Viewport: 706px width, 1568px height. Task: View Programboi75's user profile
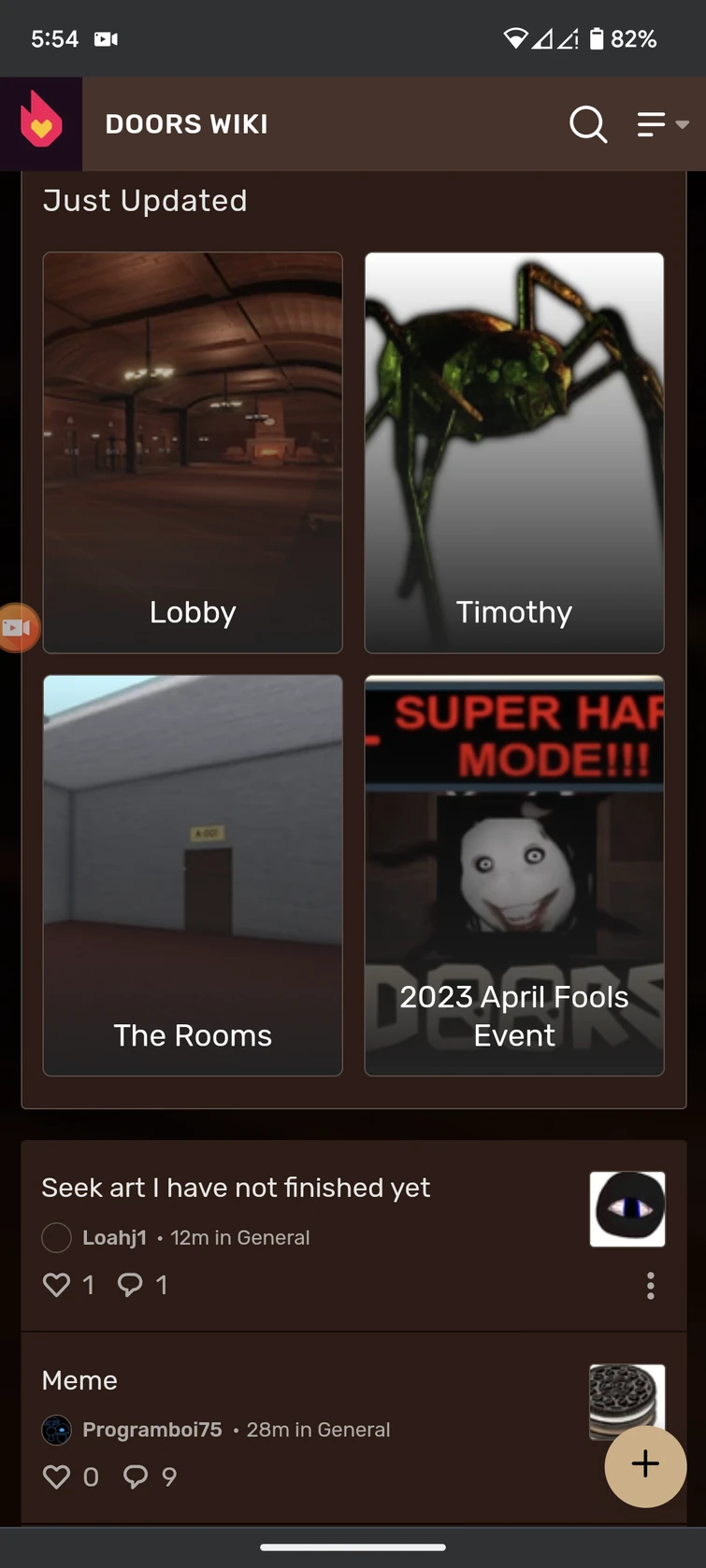coord(152,1430)
